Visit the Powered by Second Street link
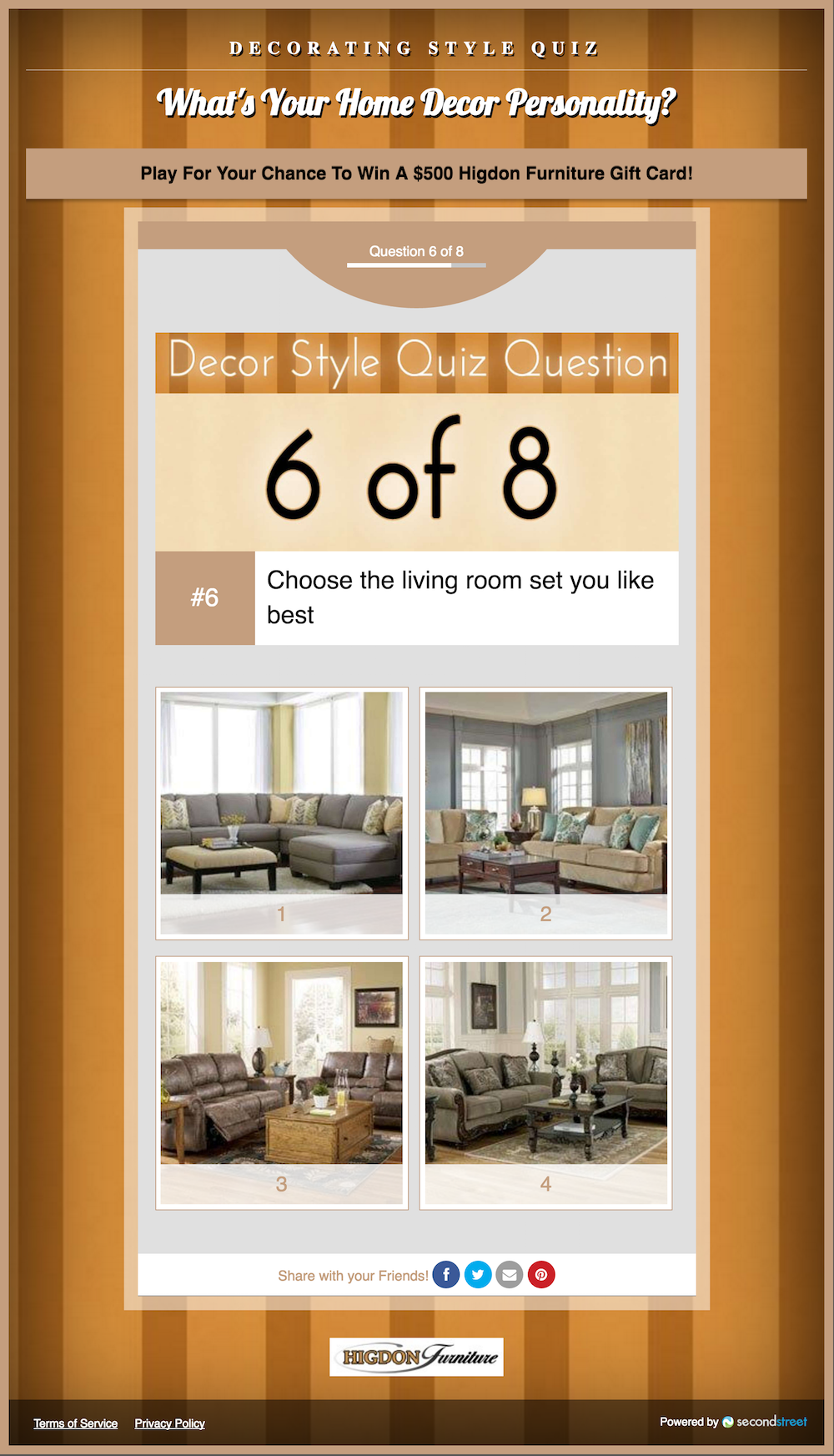The image size is (834, 1456). (733, 1422)
